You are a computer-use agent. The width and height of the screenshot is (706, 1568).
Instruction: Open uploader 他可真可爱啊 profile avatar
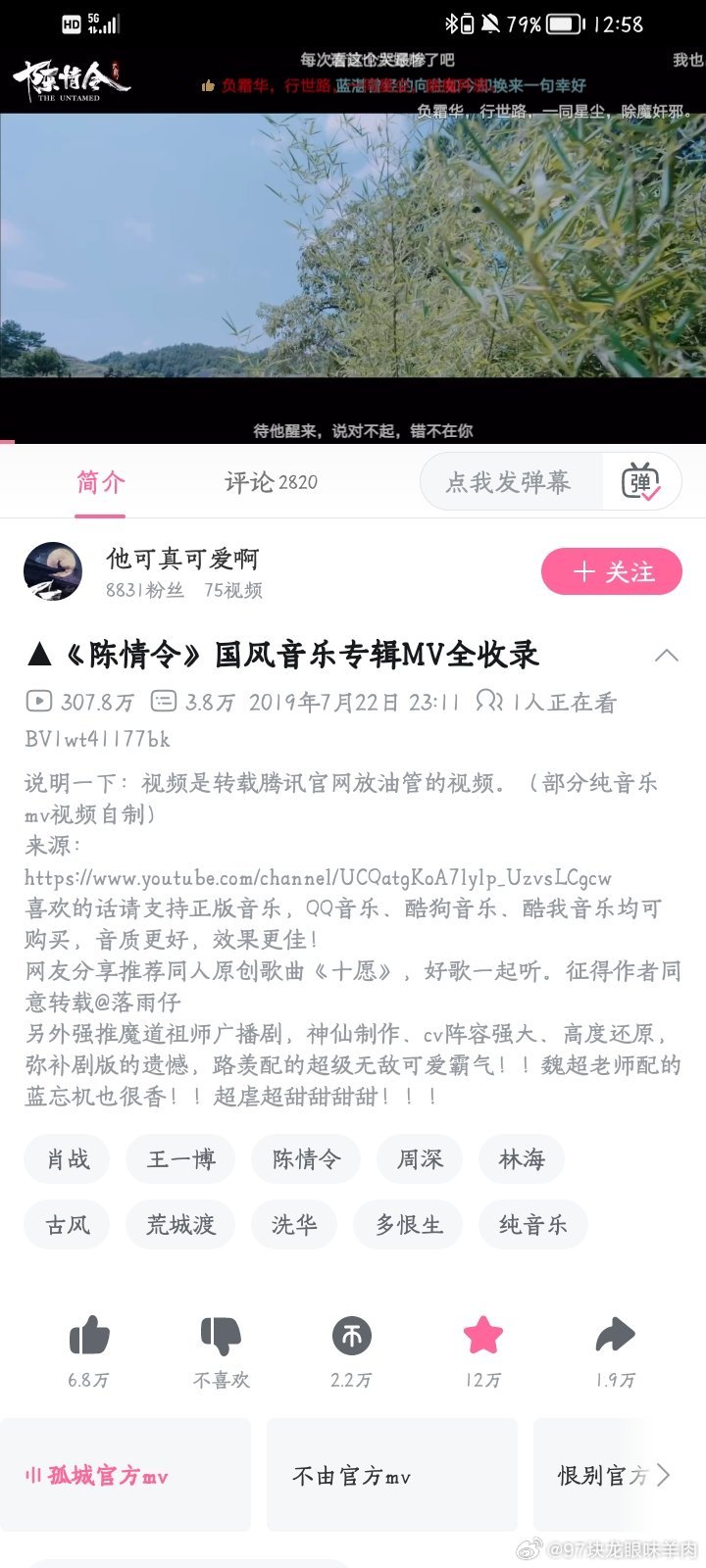(53, 571)
